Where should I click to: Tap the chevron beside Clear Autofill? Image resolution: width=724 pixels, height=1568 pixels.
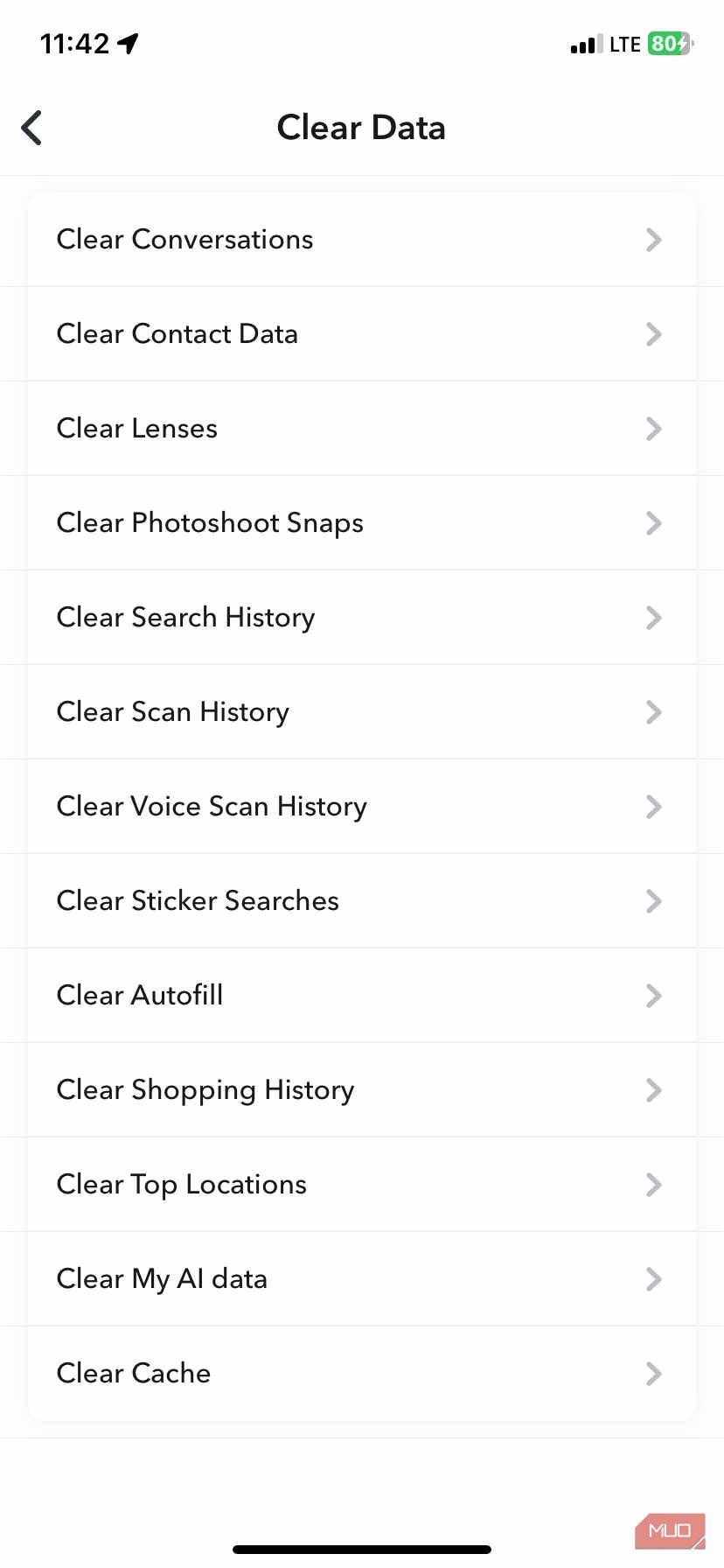click(x=654, y=996)
